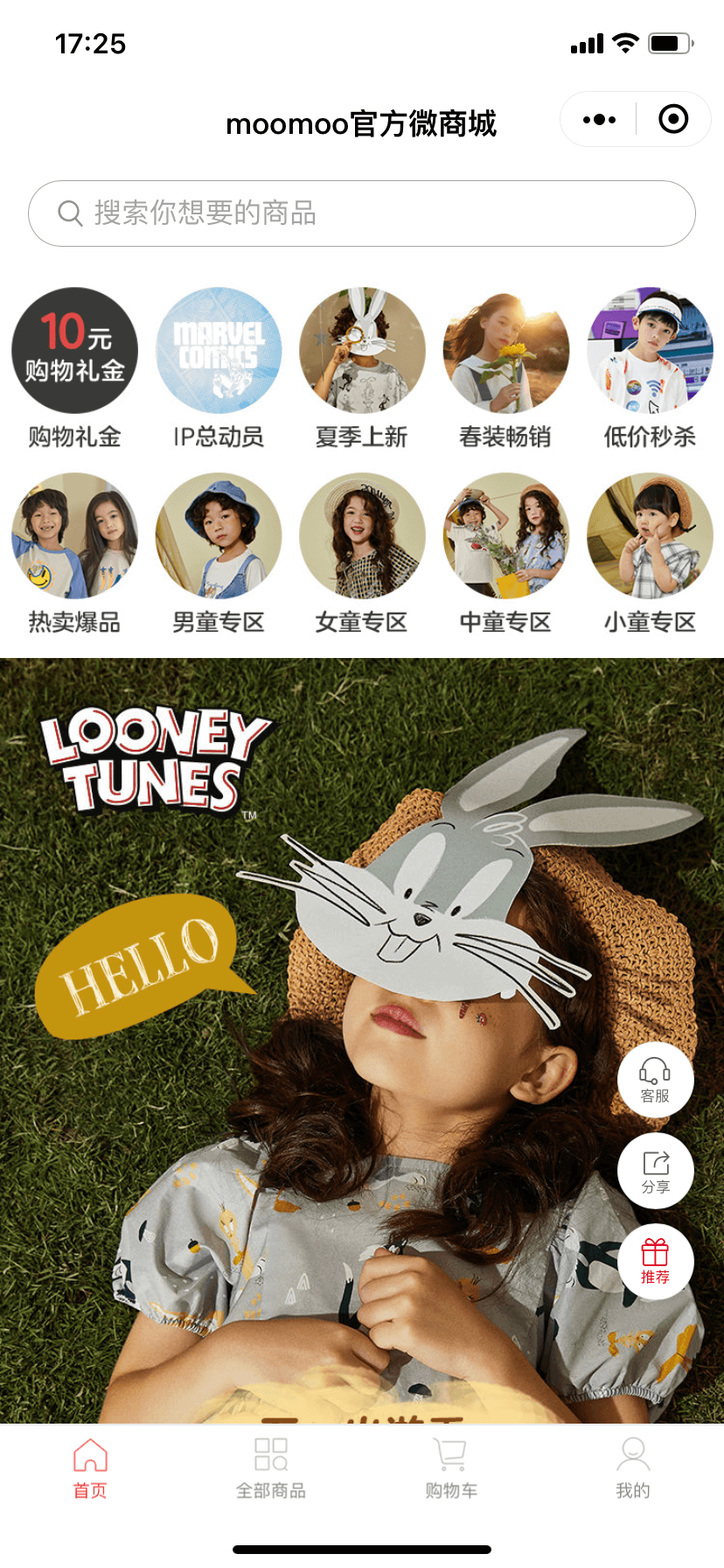Viewport: 724px width, 1568px height.
Task: Select the 女童专区 section
Action: [x=362, y=536]
